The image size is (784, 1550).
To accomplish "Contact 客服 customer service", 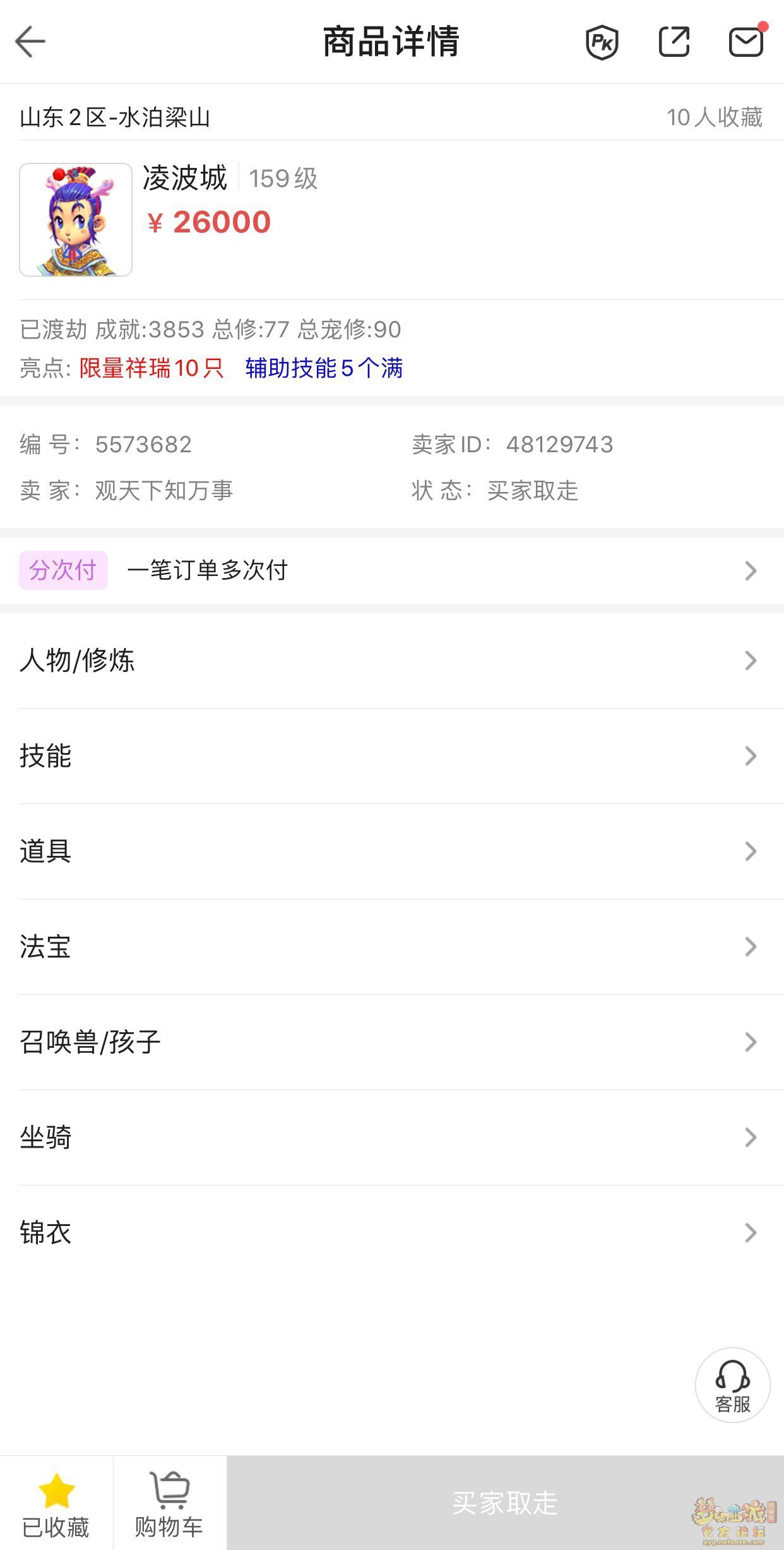I will point(732,1385).
